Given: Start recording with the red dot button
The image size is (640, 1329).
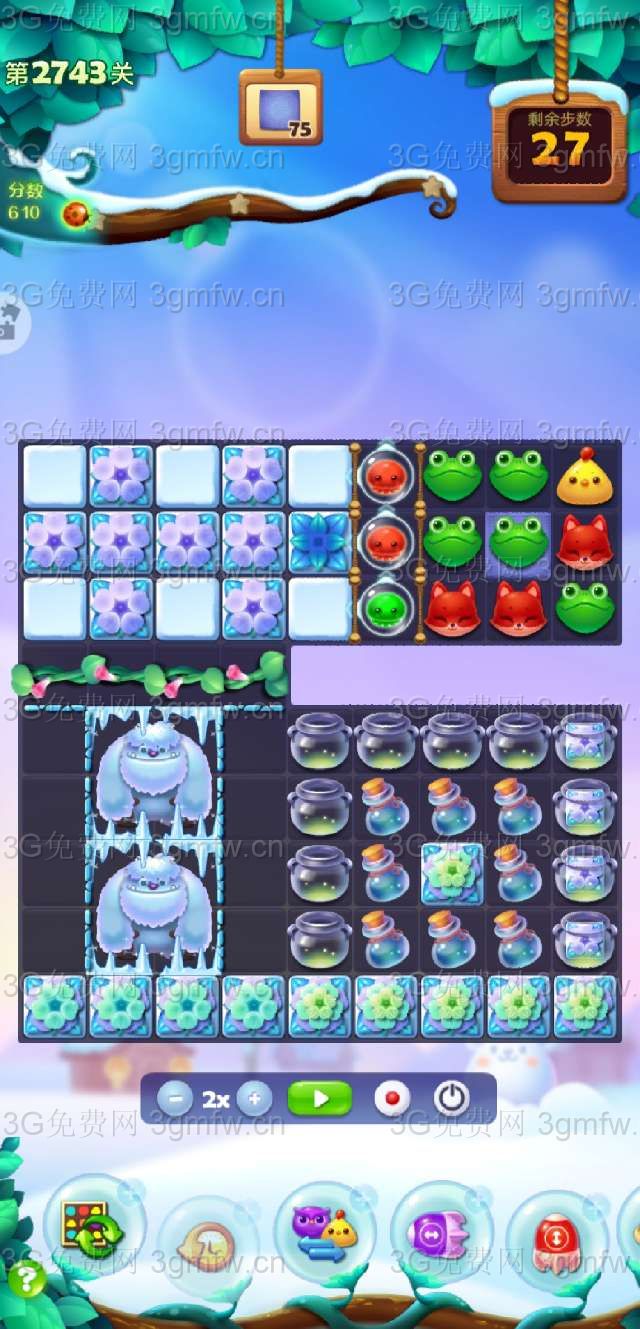Looking at the screenshot, I should (392, 1099).
